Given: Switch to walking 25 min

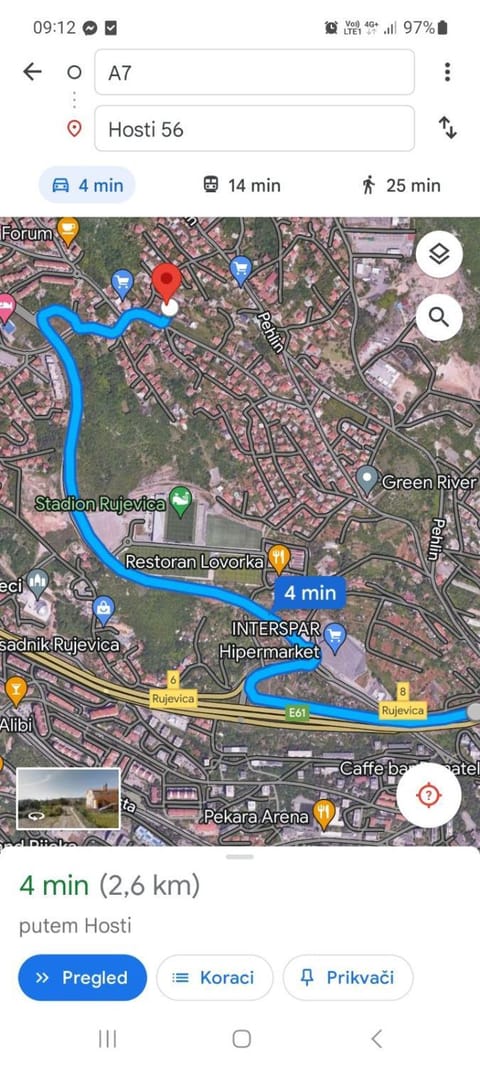Looking at the screenshot, I should coord(401,185).
